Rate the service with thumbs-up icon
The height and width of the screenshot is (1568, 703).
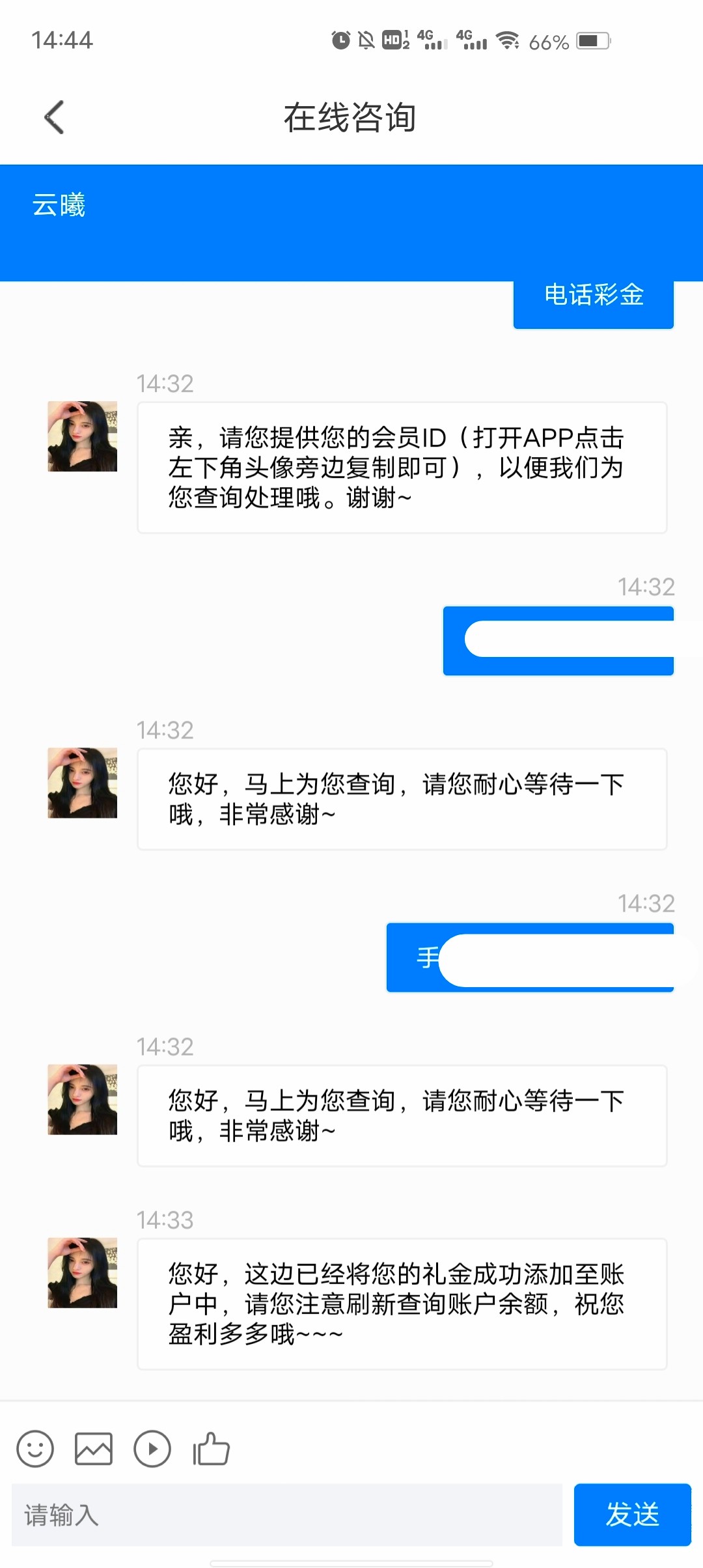click(212, 1449)
